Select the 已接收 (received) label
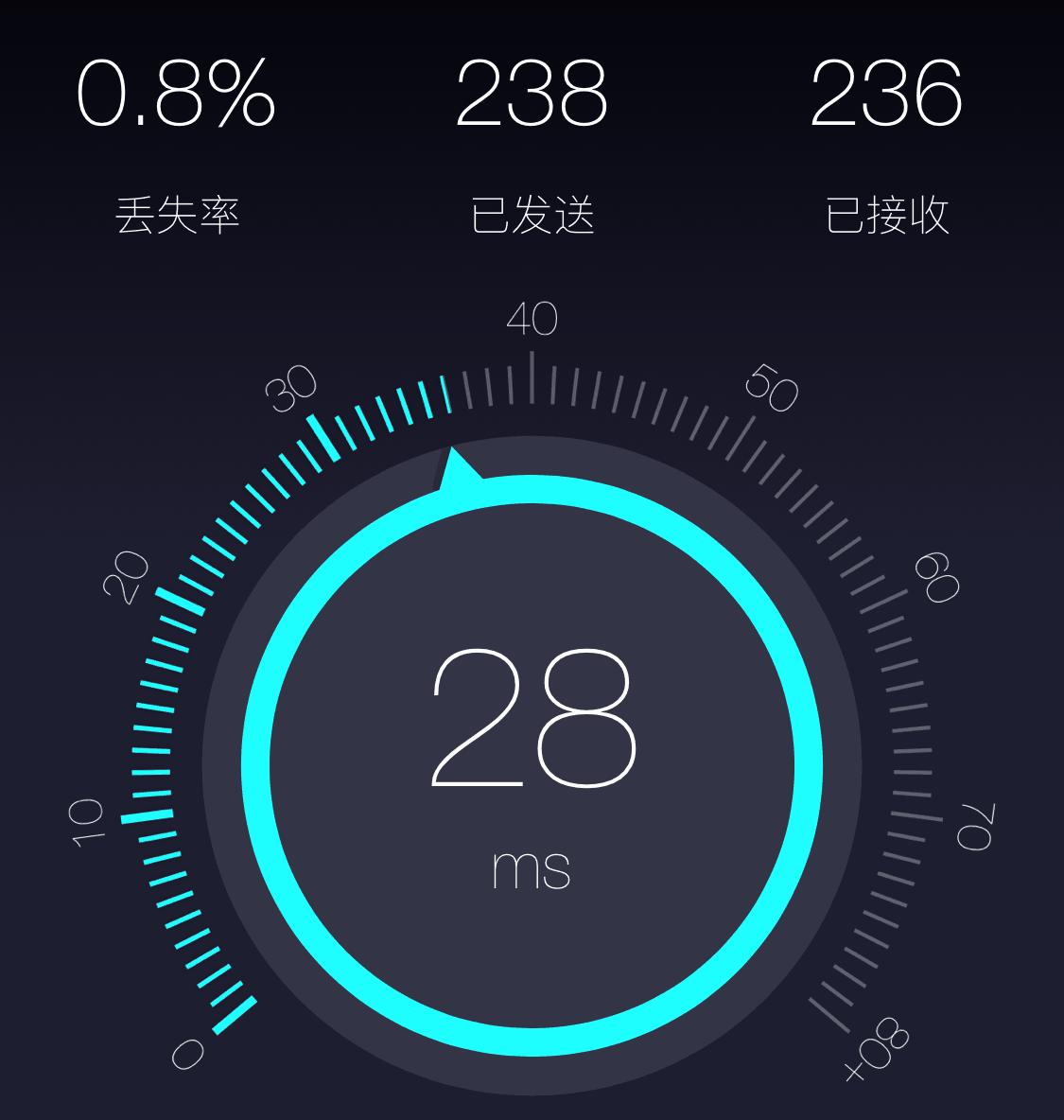This screenshot has height=1120, width=1064. pyautogui.click(x=889, y=213)
